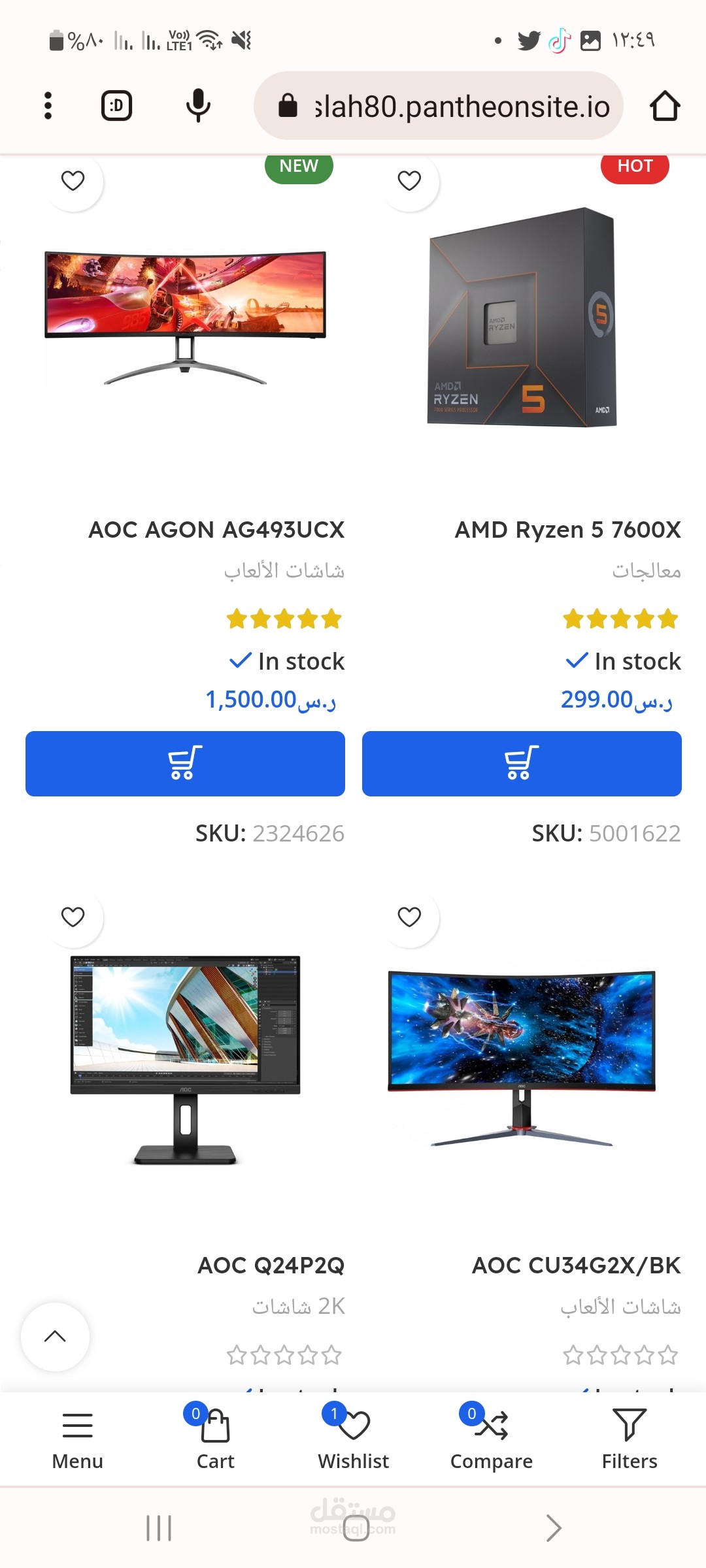Wishlist the AOC CU34G2X/BK monitor
This screenshot has height=1568, width=706.
(x=409, y=917)
